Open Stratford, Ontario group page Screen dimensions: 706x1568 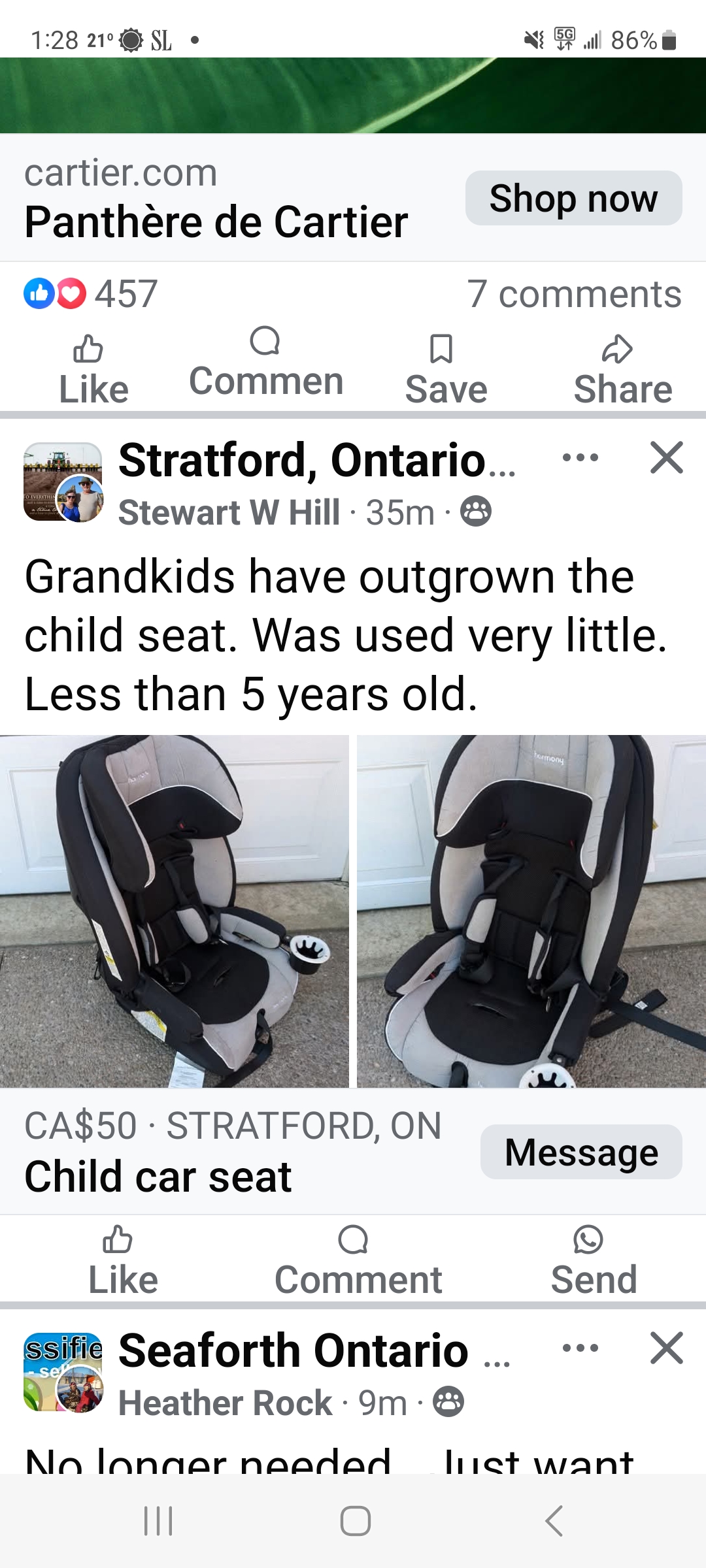point(302,461)
